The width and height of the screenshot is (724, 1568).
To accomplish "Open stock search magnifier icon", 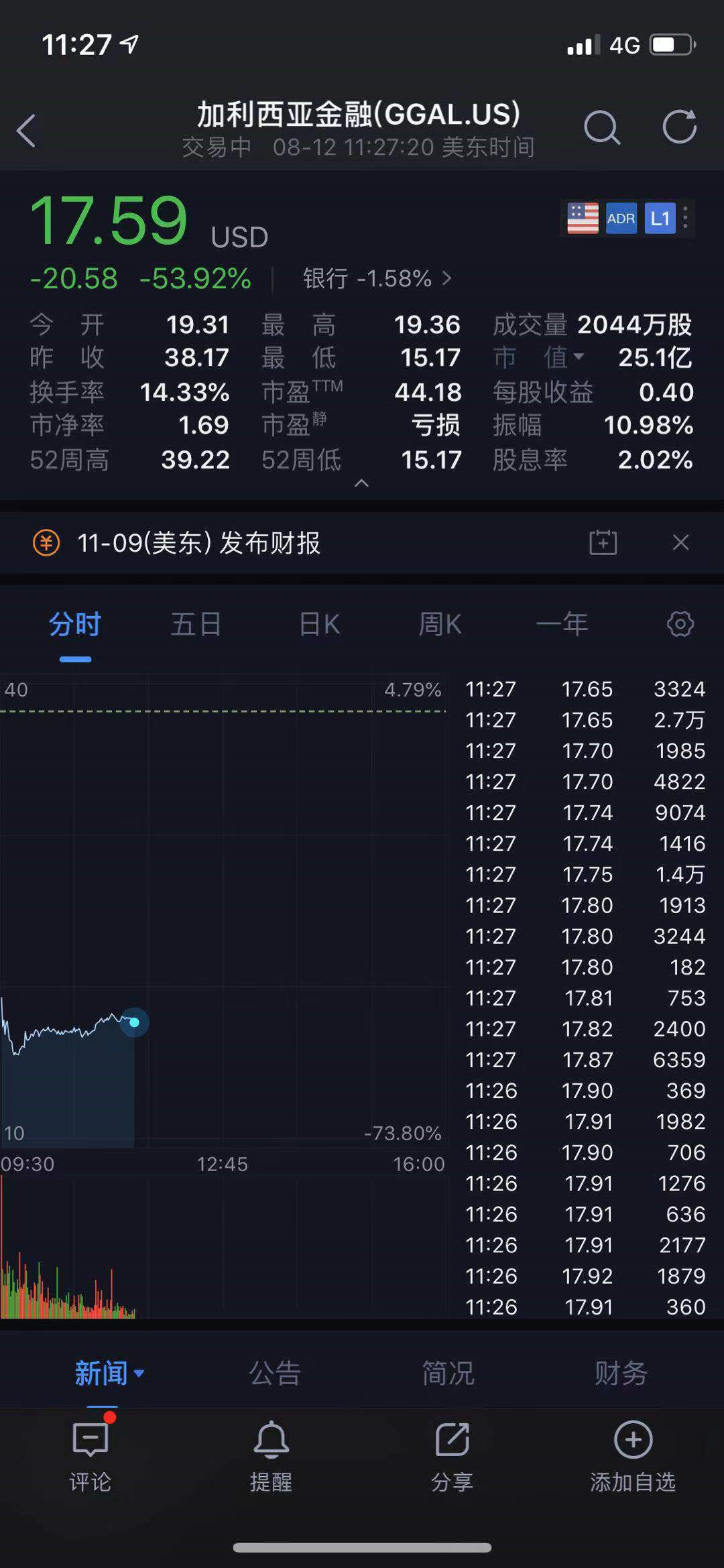I will pos(601,127).
